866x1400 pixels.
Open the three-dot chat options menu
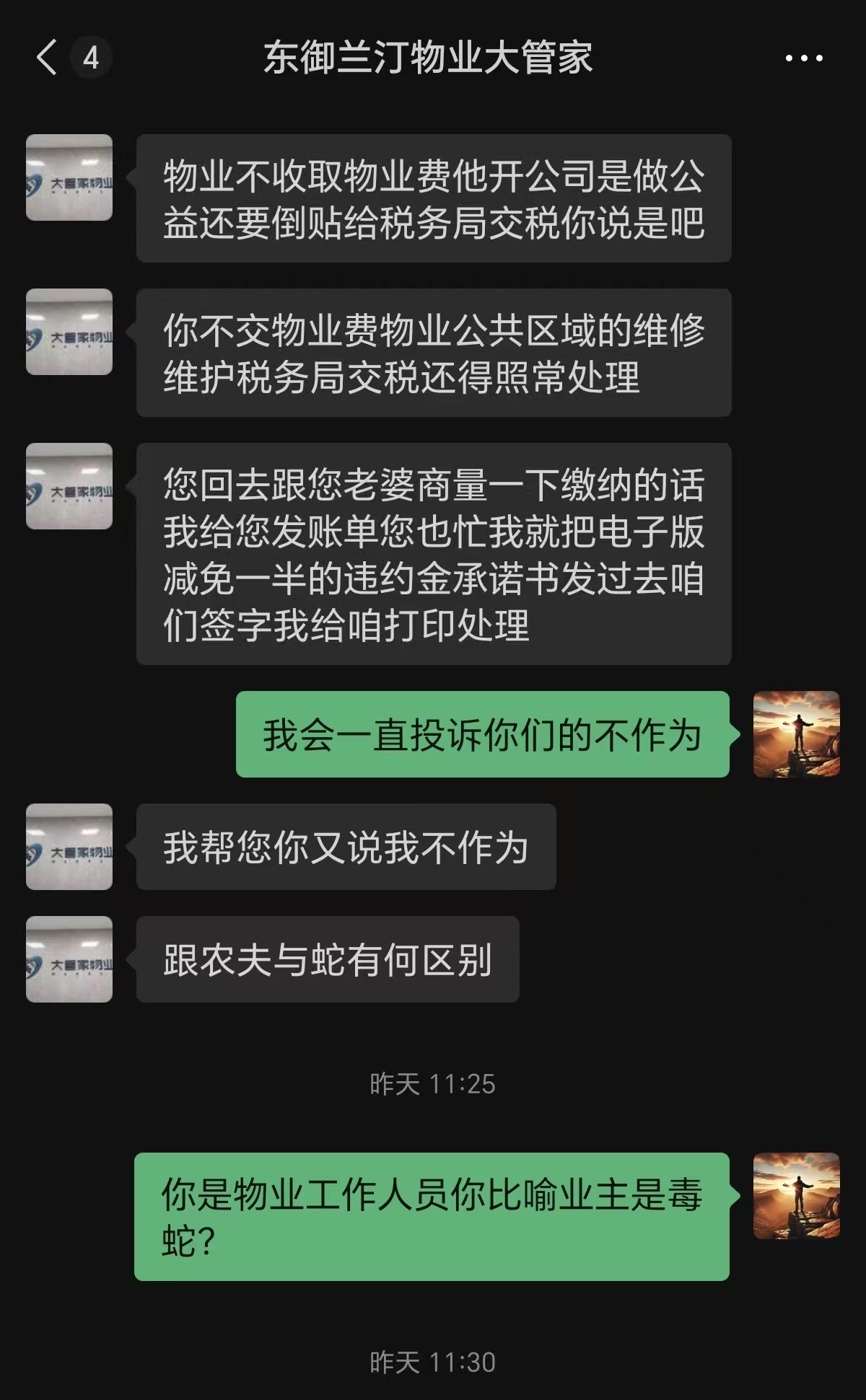tap(804, 58)
